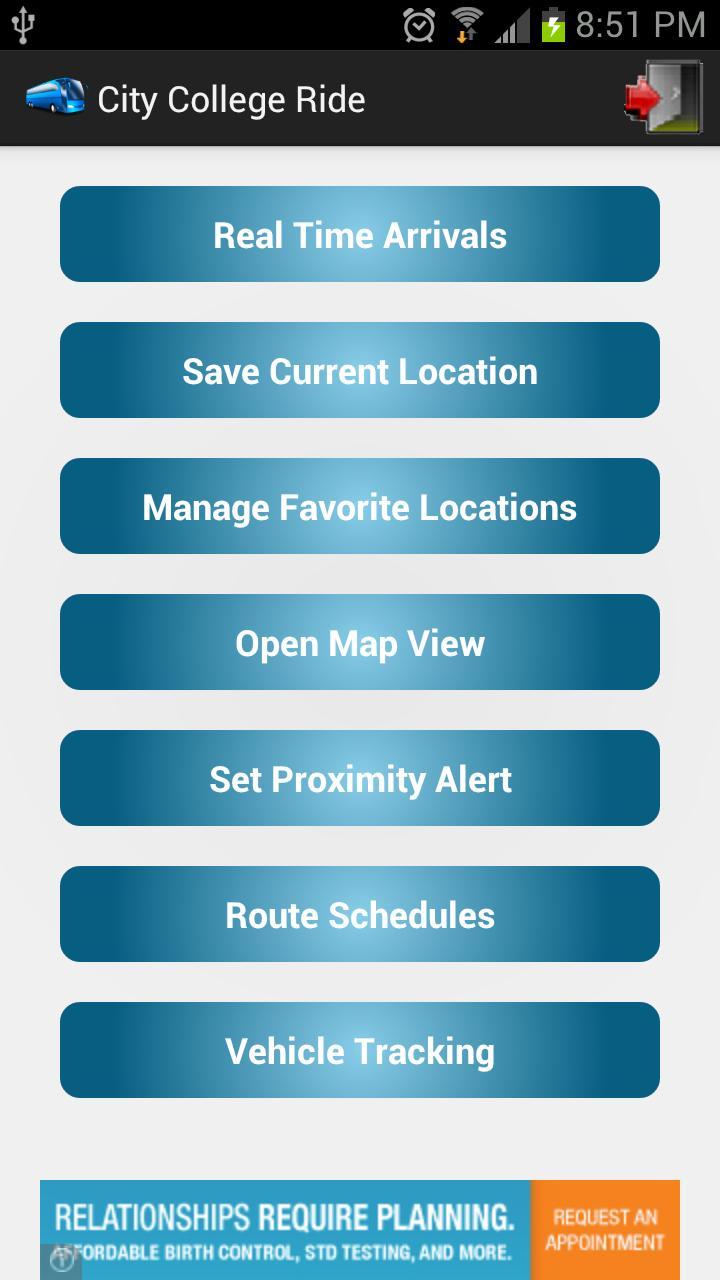Tap the exit door icon
Image resolution: width=720 pixels, height=1280 pixels.
coord(663,98)
